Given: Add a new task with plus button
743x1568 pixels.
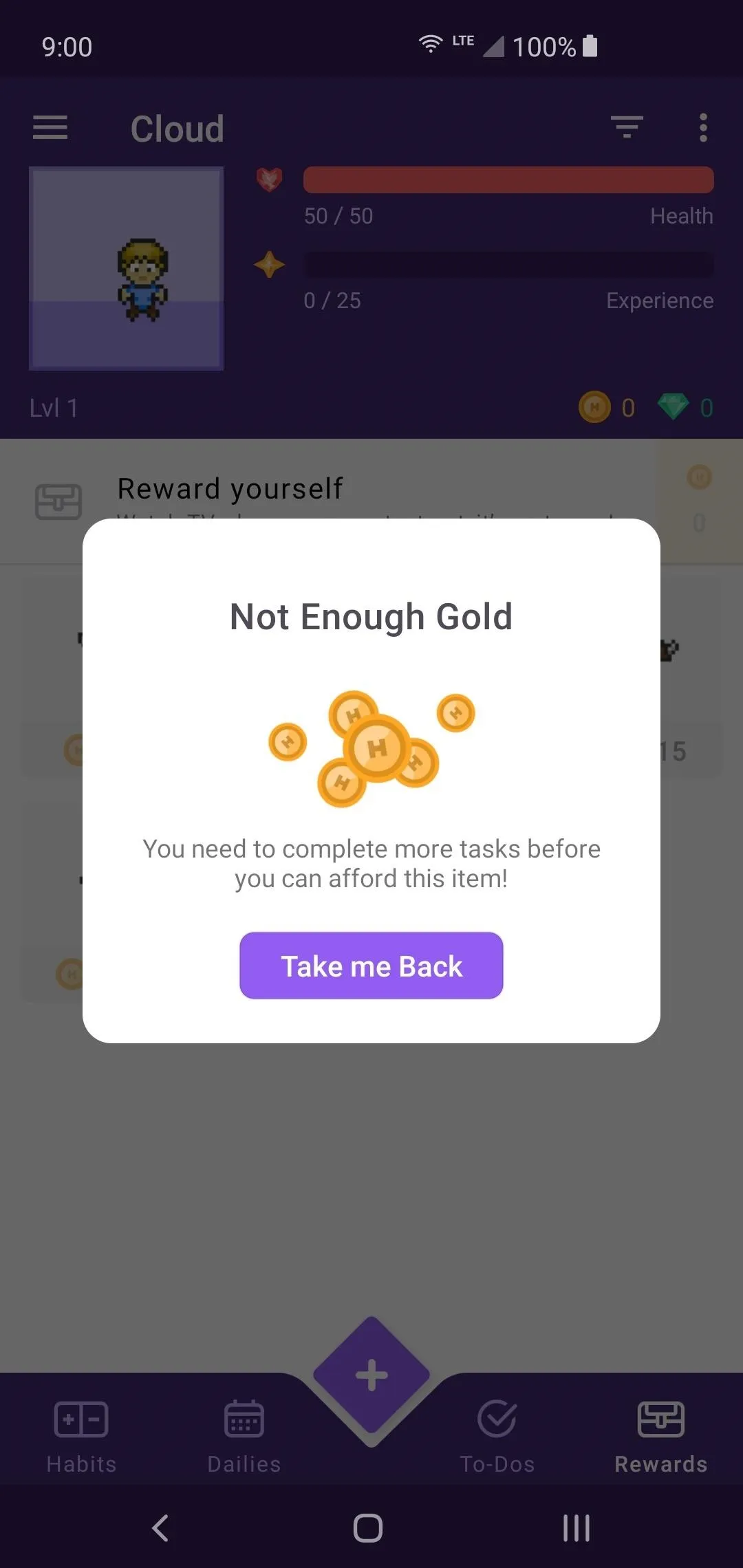Looking at the screenshot, I should (x=371, y=1375).
